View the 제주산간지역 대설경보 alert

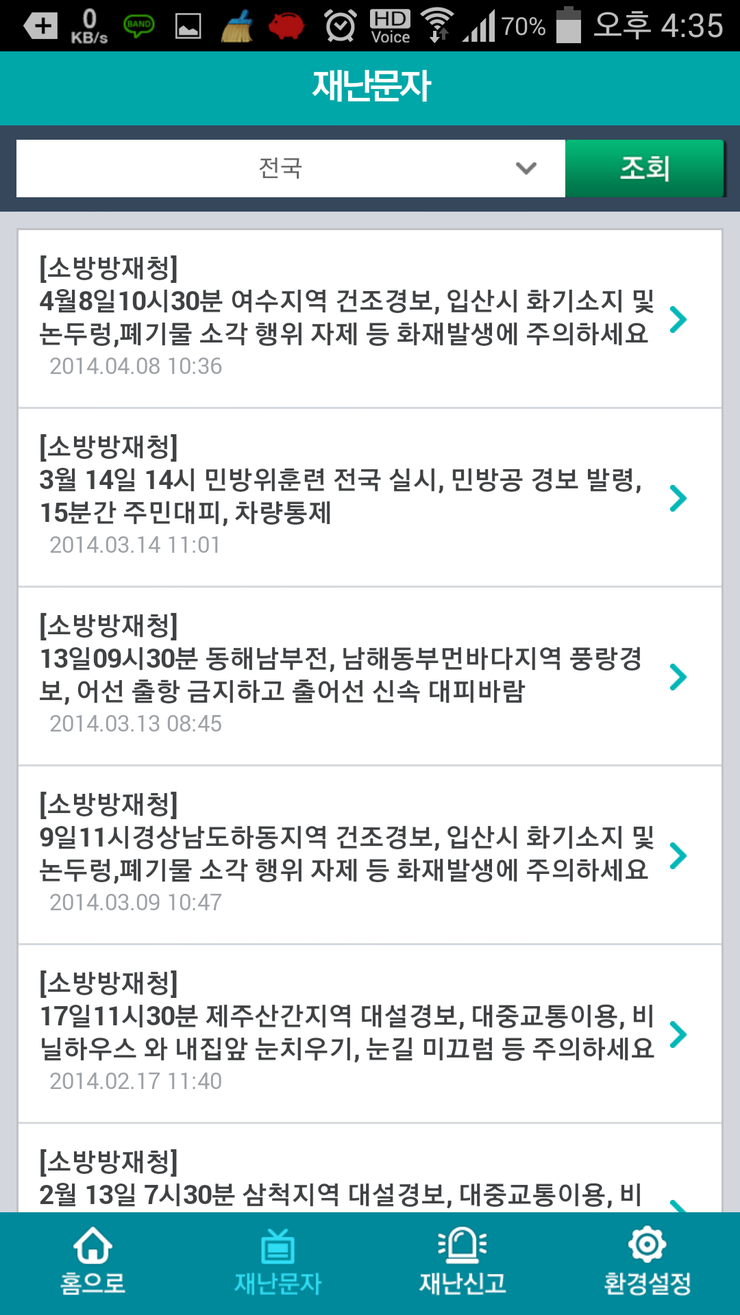369,1034
